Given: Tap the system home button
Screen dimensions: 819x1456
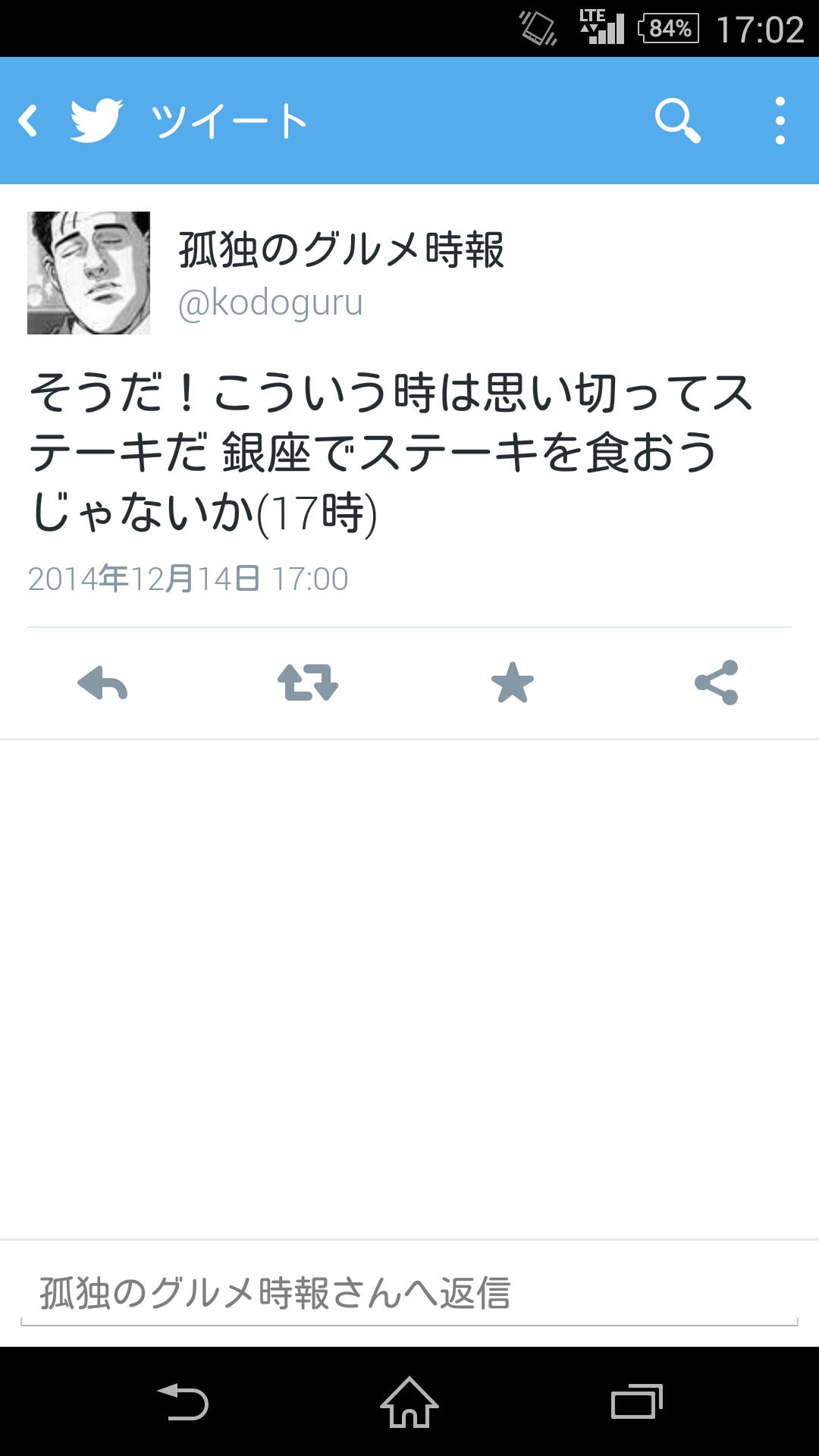Looking at the screenshot, I should coord(409,1401).
